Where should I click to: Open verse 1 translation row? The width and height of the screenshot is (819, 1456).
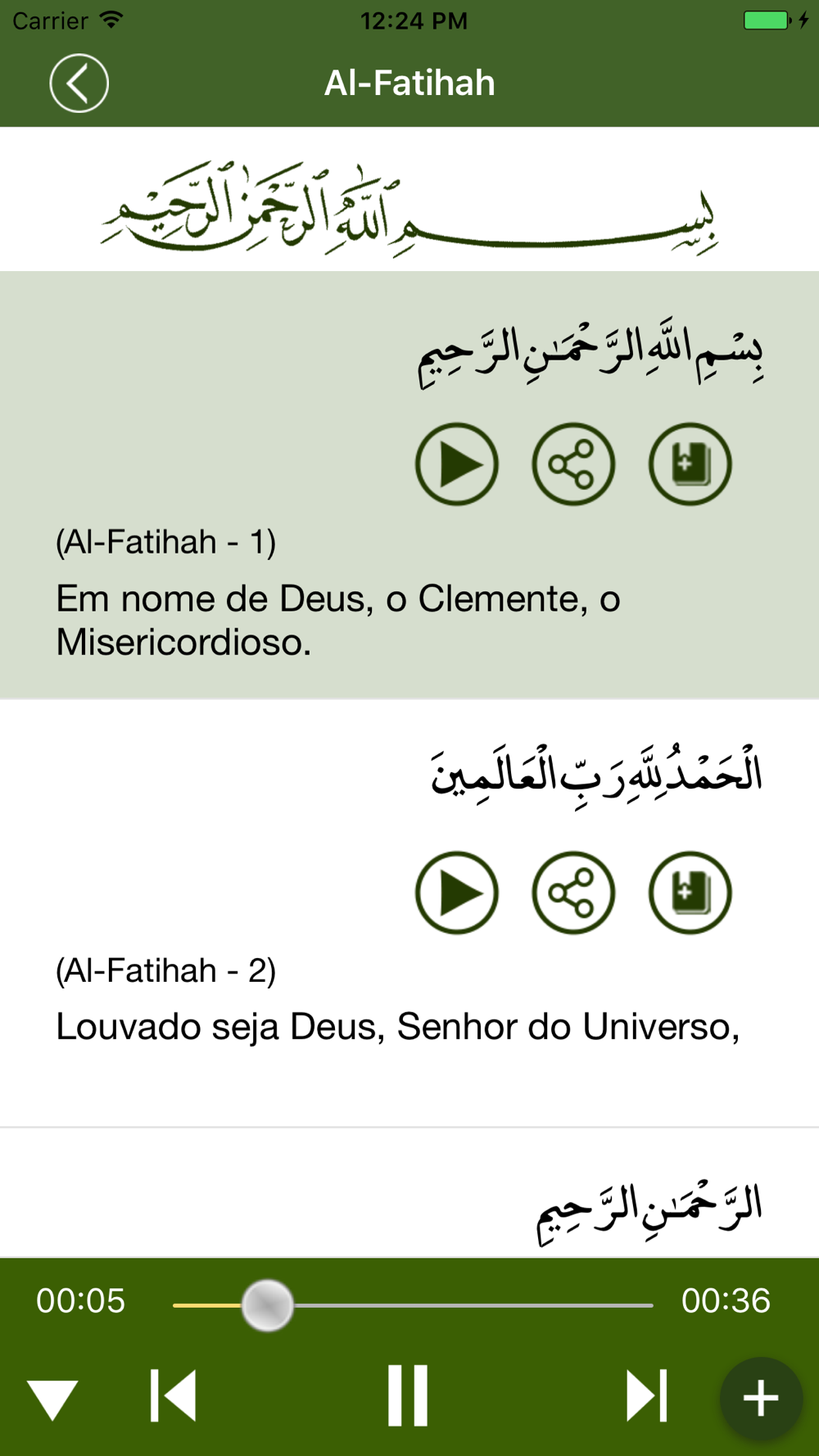coord(409,485)
